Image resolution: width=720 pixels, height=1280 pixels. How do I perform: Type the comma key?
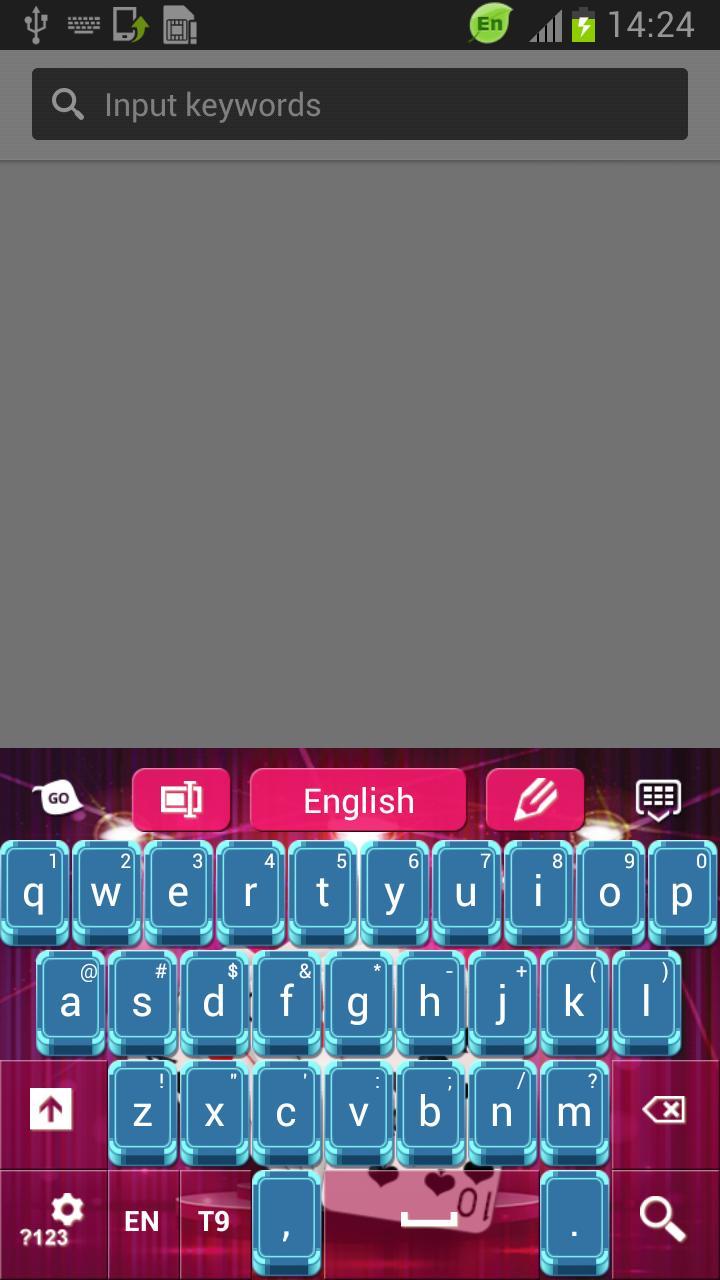point(286,1224)
